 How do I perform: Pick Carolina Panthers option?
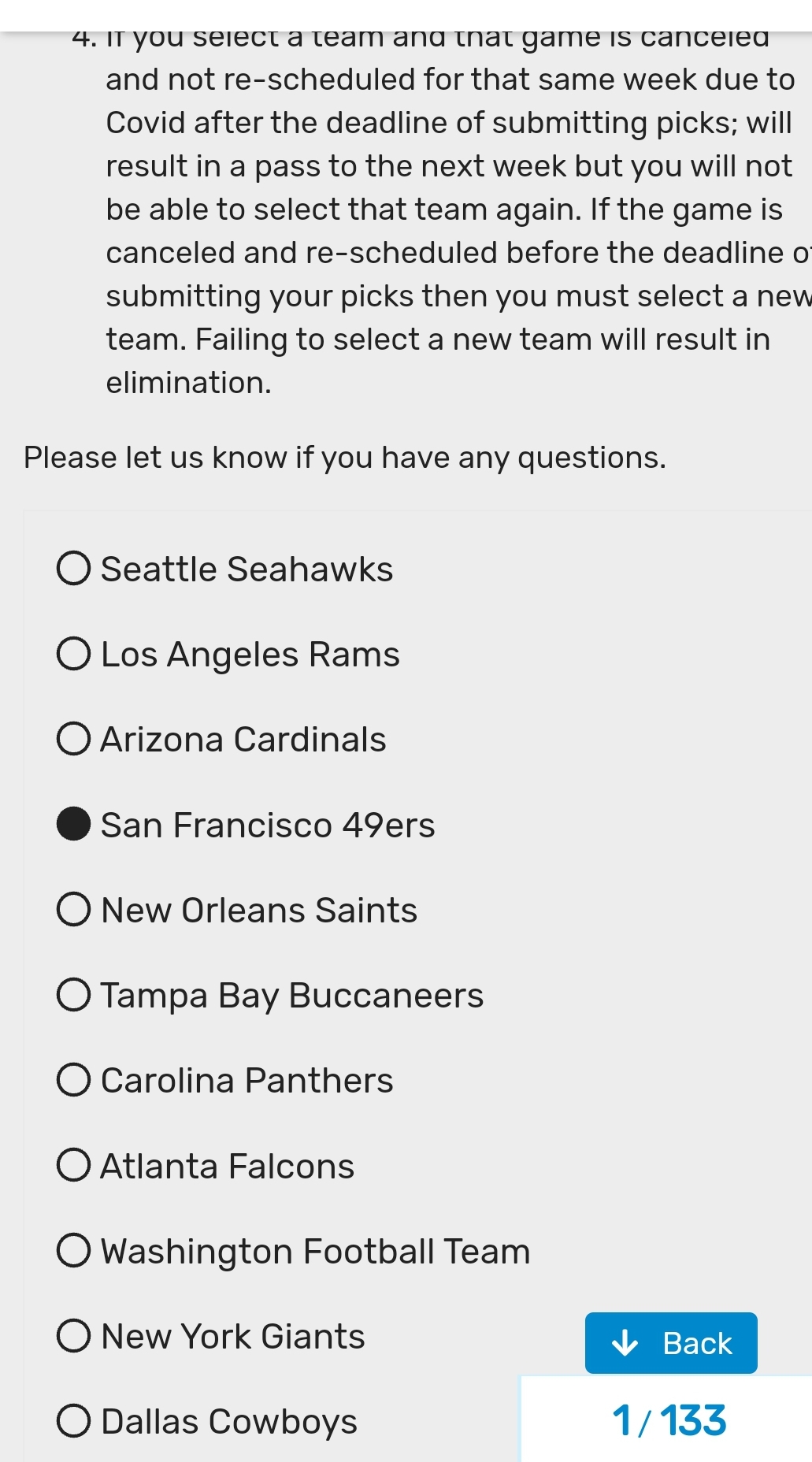click(73, 1080)
